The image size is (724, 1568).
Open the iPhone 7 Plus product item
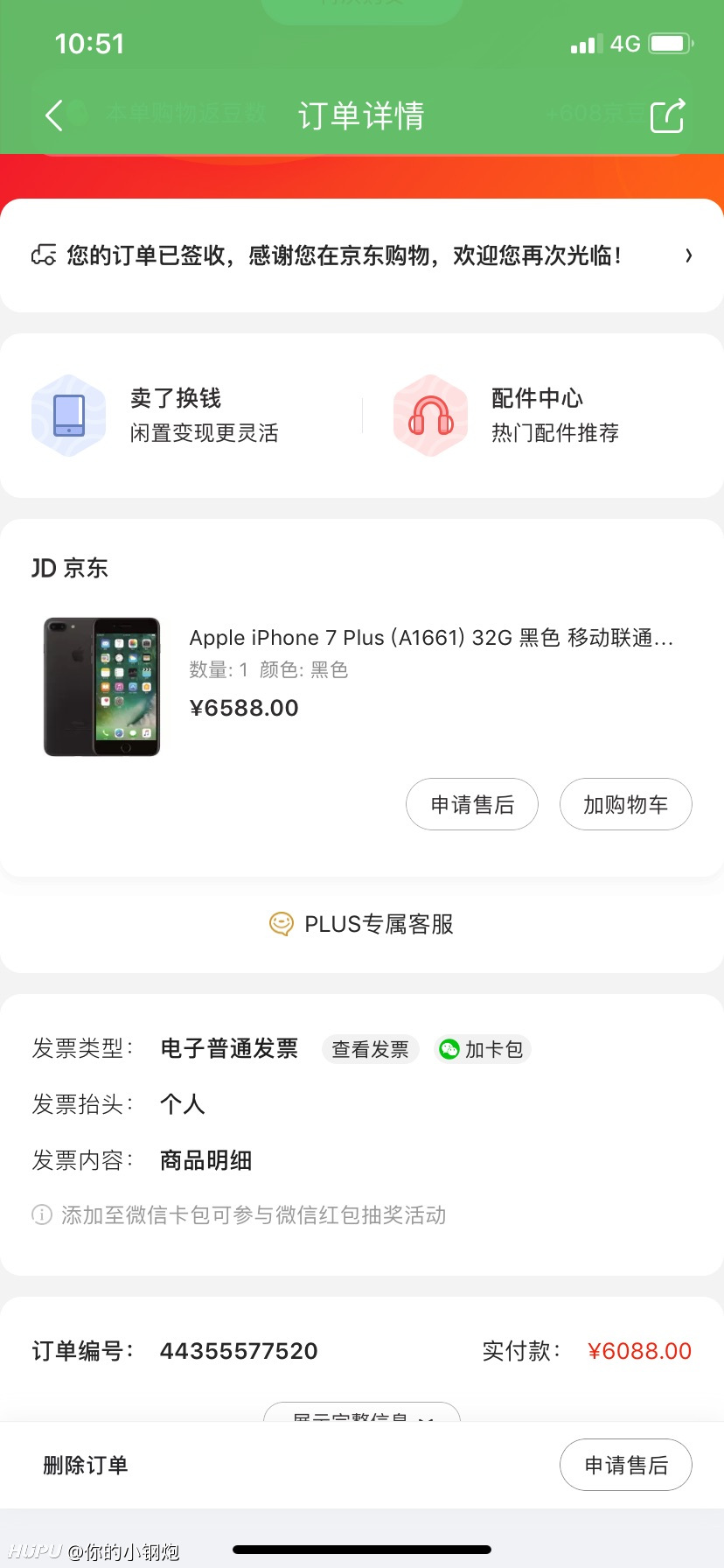pyautogui.click(x=362, y=687)
